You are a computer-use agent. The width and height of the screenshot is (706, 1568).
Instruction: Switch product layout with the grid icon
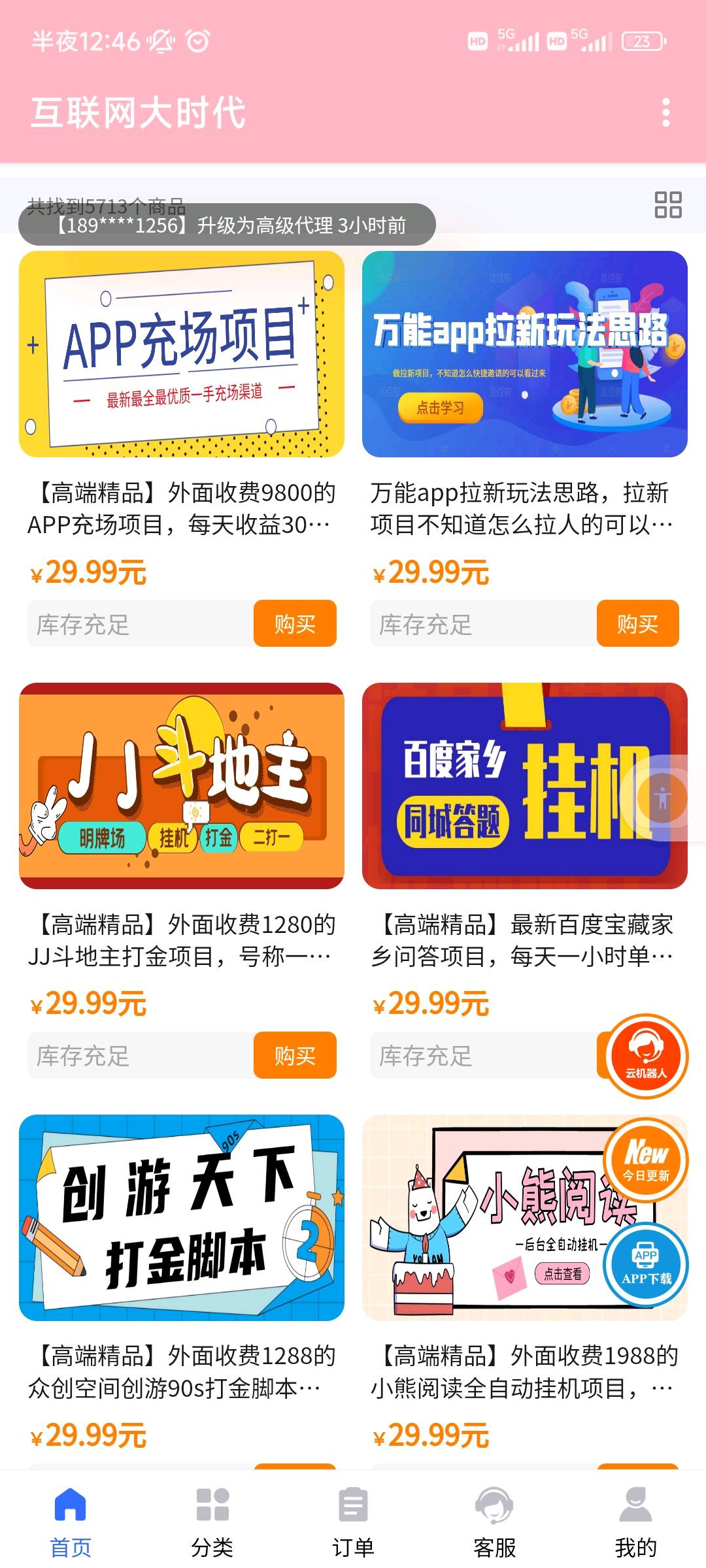(x=667, y=204)
